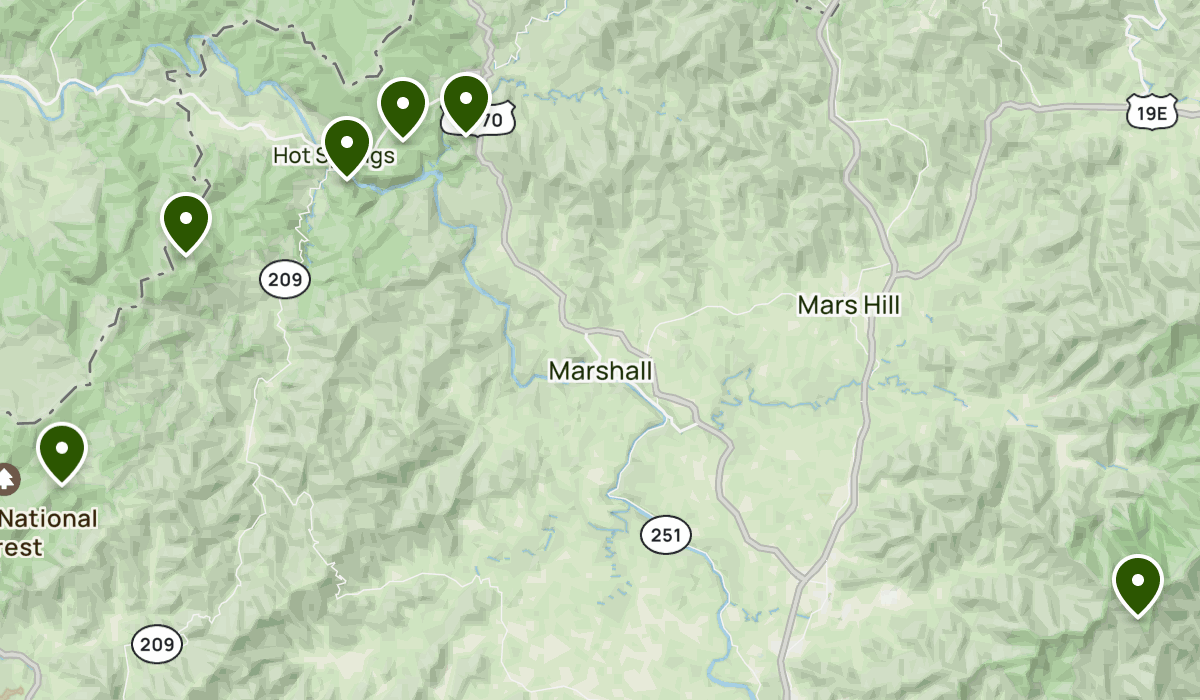Open the trail pin beside the National Forest label
The height and width of the screenshot is (700, 1200).
click(x=62, y=450)
